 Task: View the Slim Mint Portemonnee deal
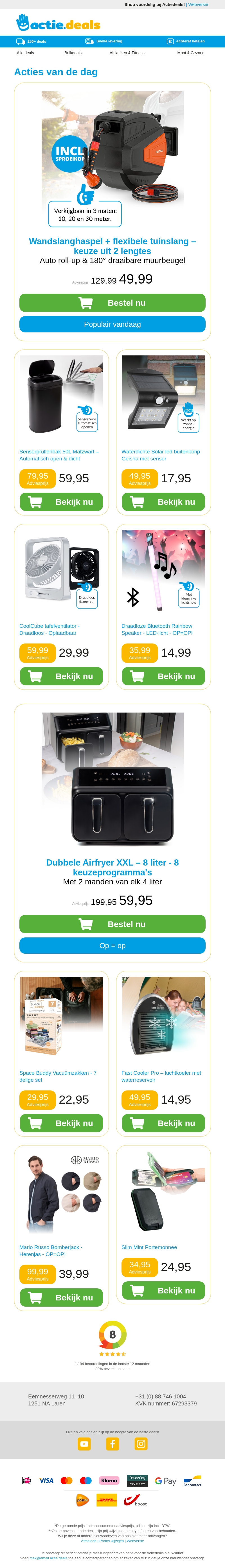[x=163, y=1290]
